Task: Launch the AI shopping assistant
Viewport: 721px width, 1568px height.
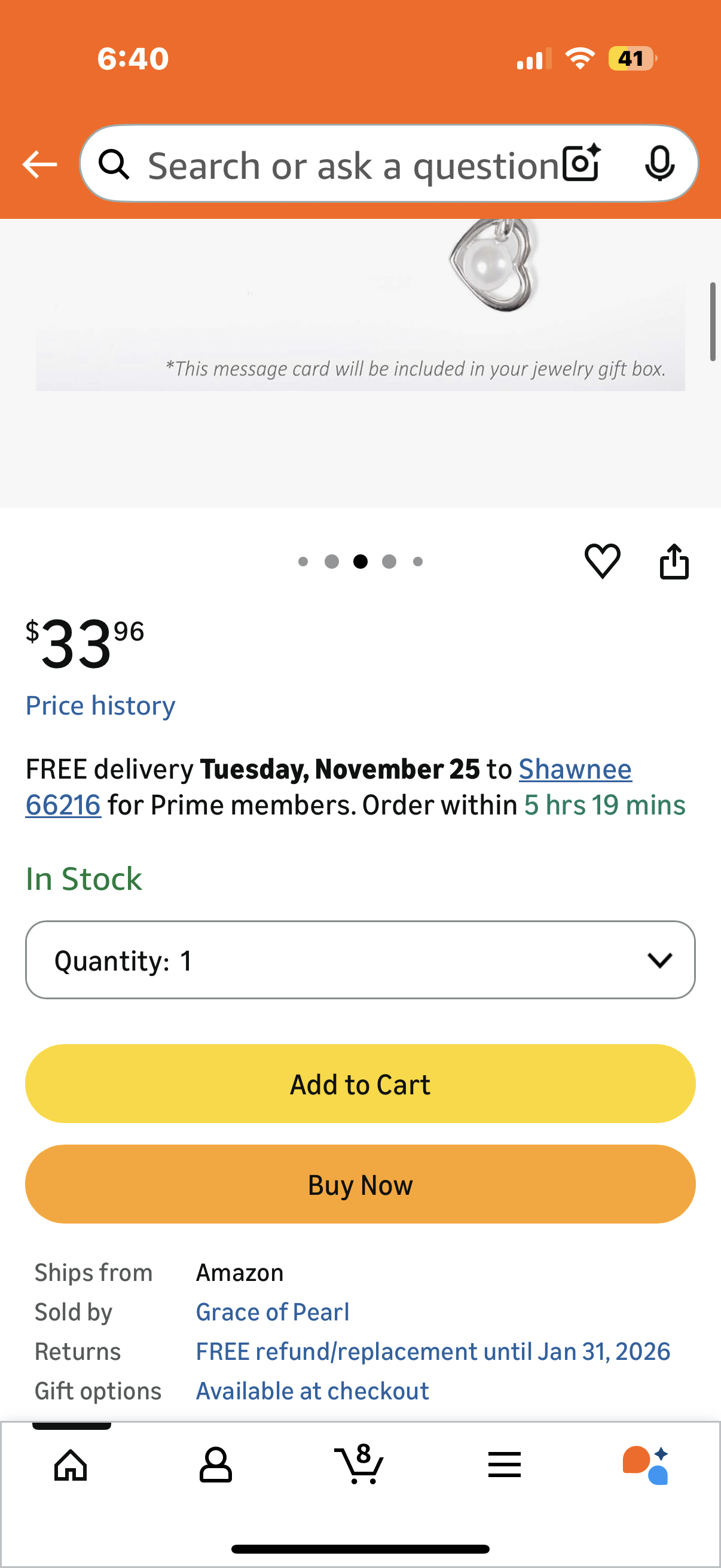Action: pos(646,1465)
